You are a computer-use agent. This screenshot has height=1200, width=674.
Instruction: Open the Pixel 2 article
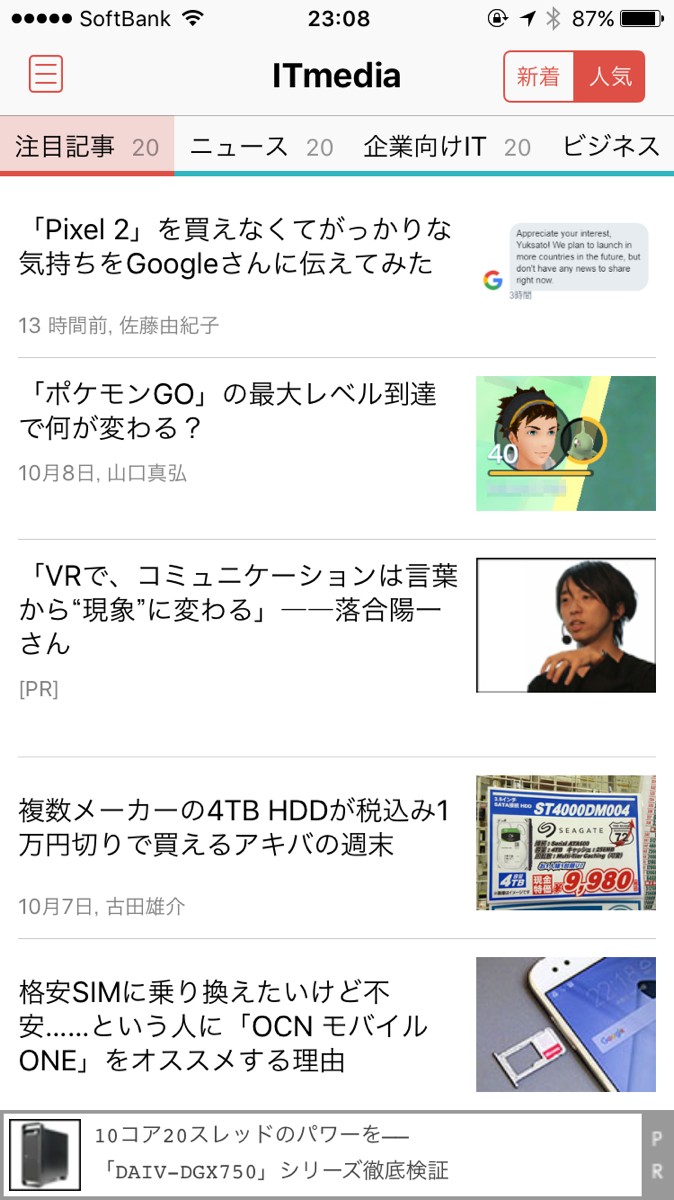point(237,246)
